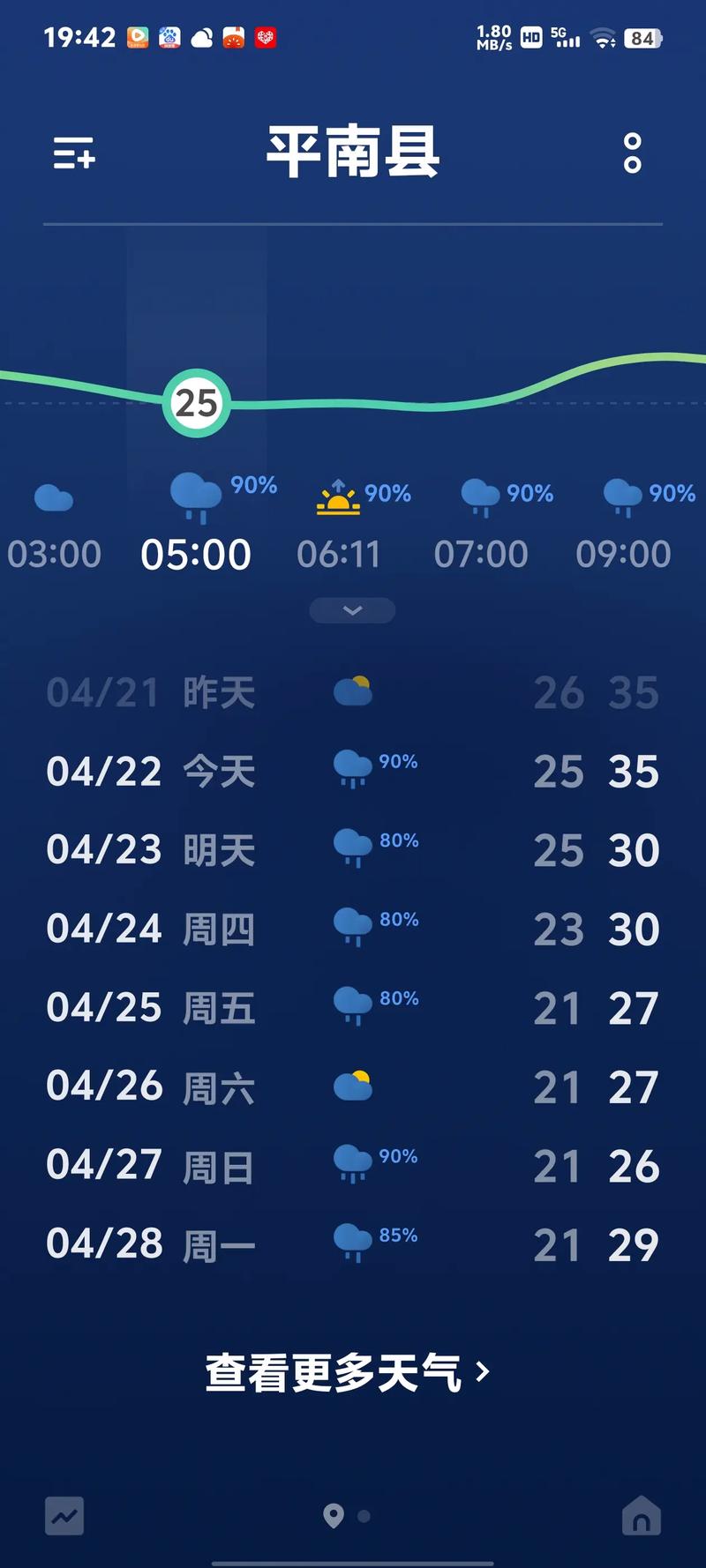Select the 04/25 周五 forecast row
The image size is (706, 1568).
(353, 1008)
